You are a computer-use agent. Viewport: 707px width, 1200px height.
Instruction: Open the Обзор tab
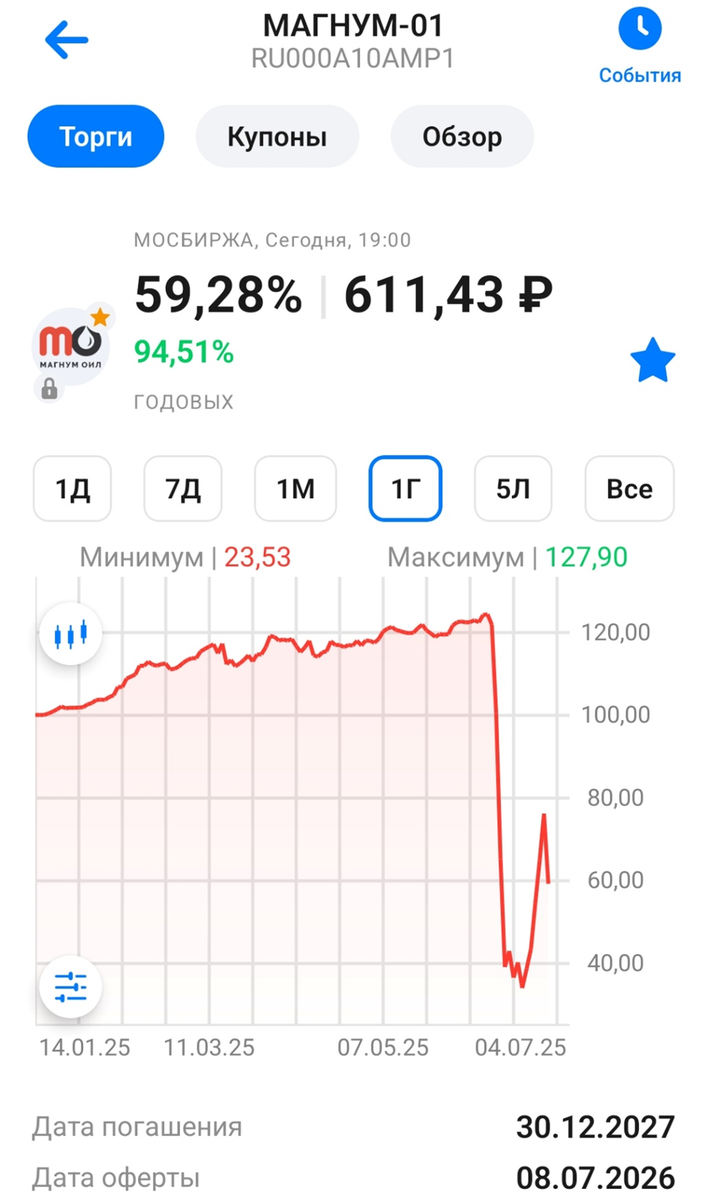point(462,137)
